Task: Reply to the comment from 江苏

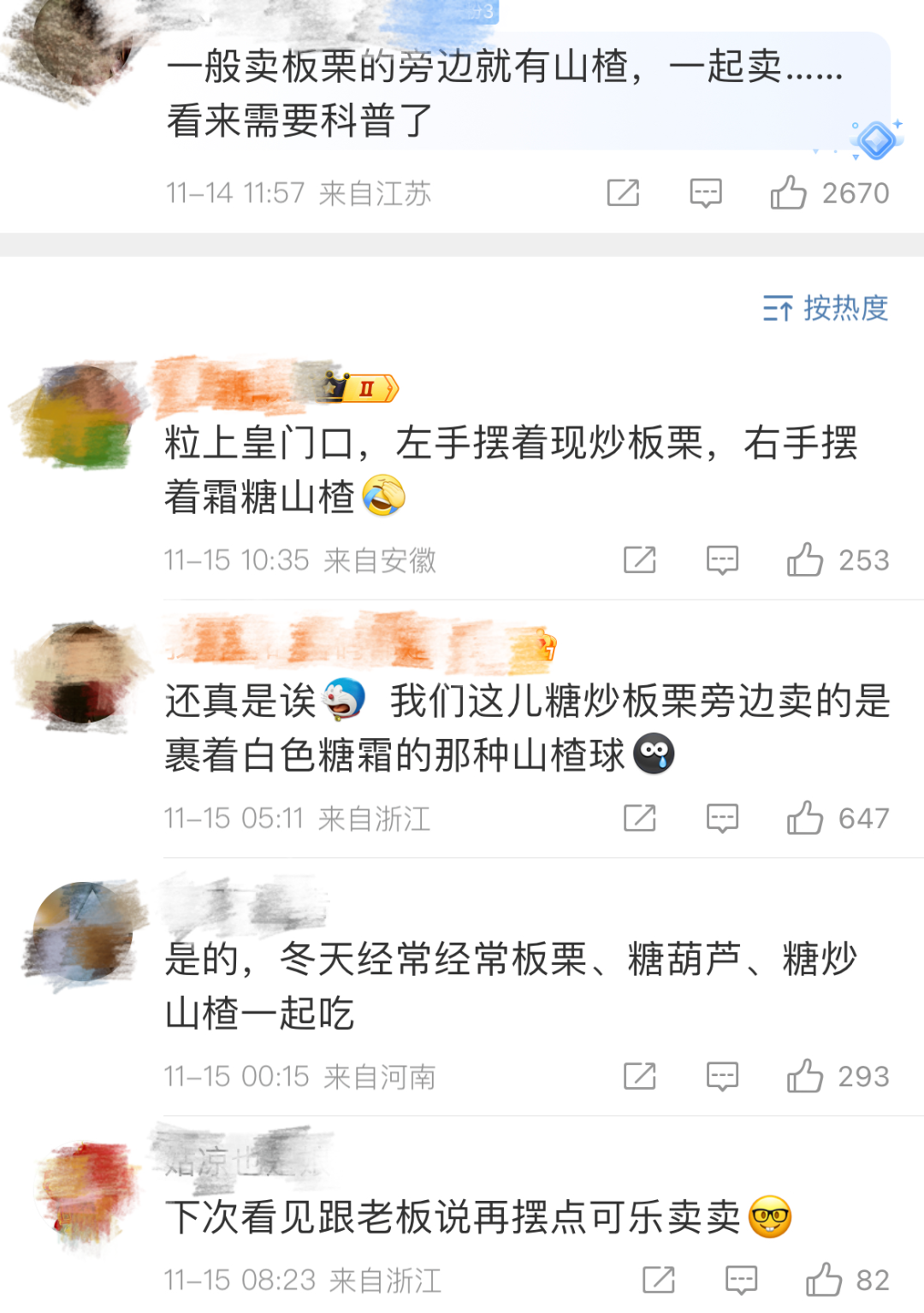Action: (x=706, y=193)
